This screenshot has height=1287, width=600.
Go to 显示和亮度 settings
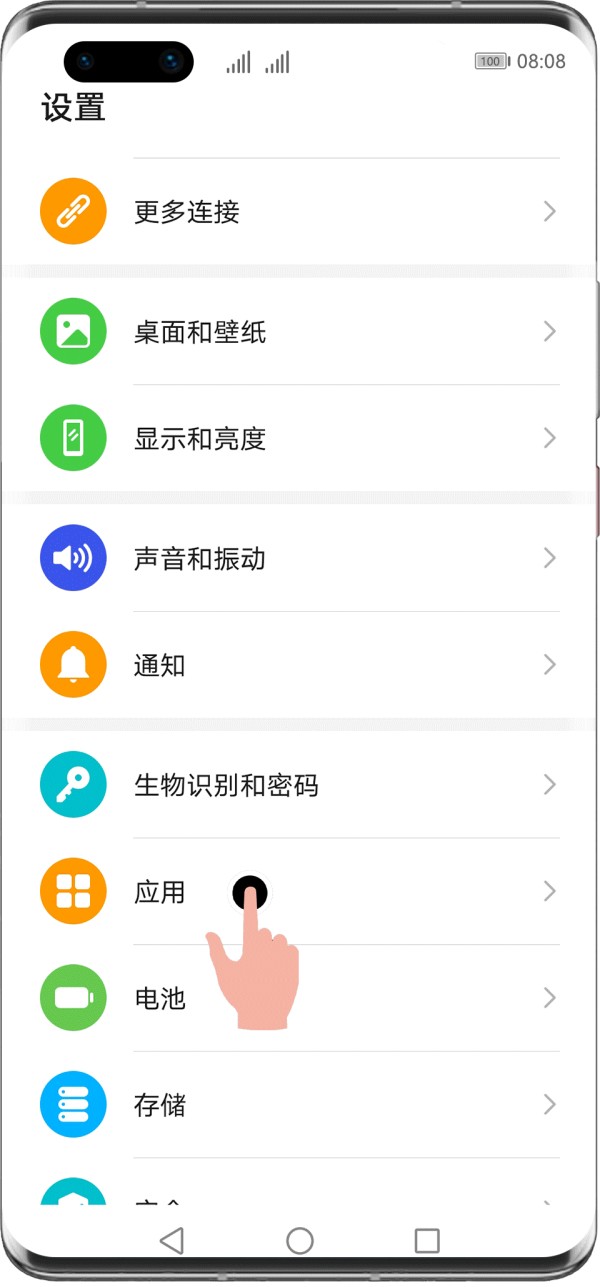click(x=300, y=438)
